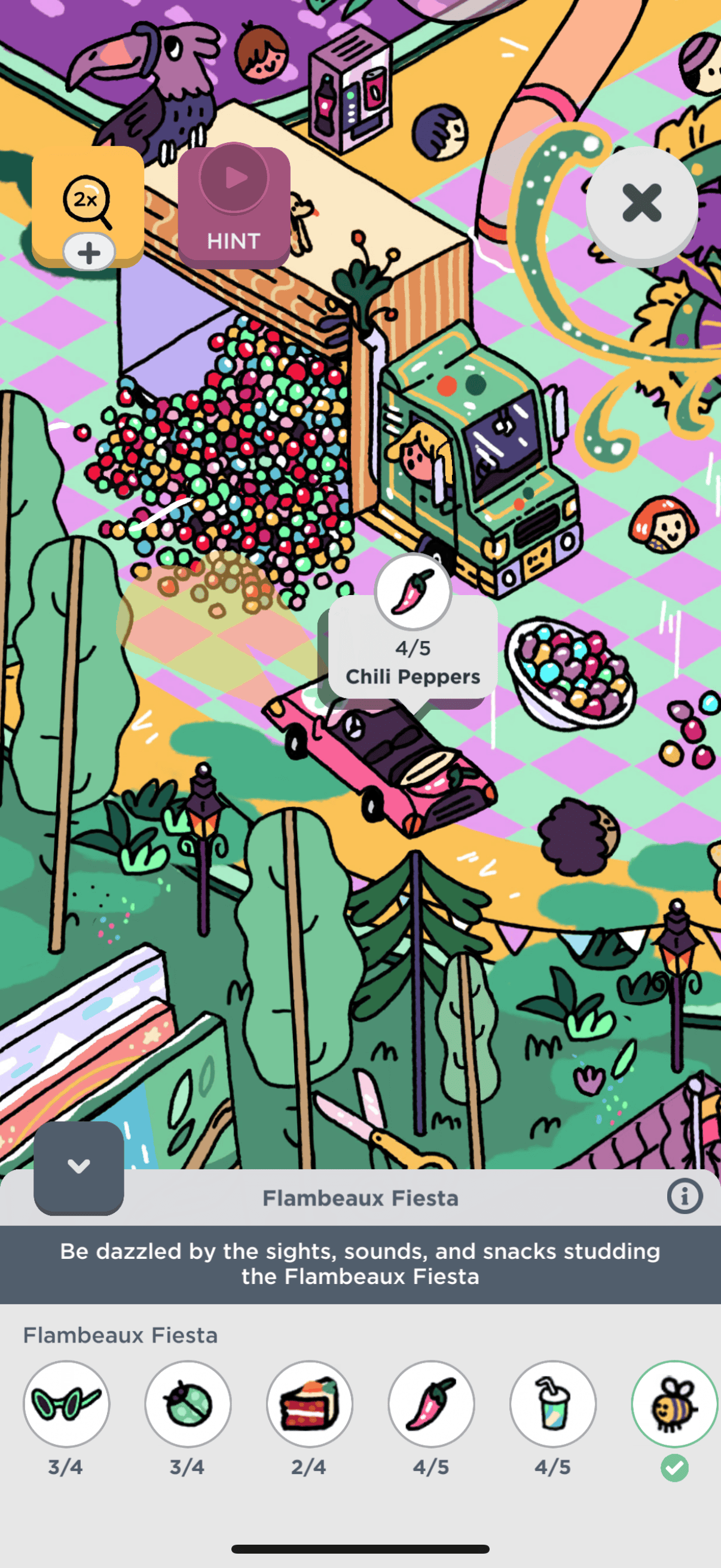Select the cake slice item

pos(310,1404)
